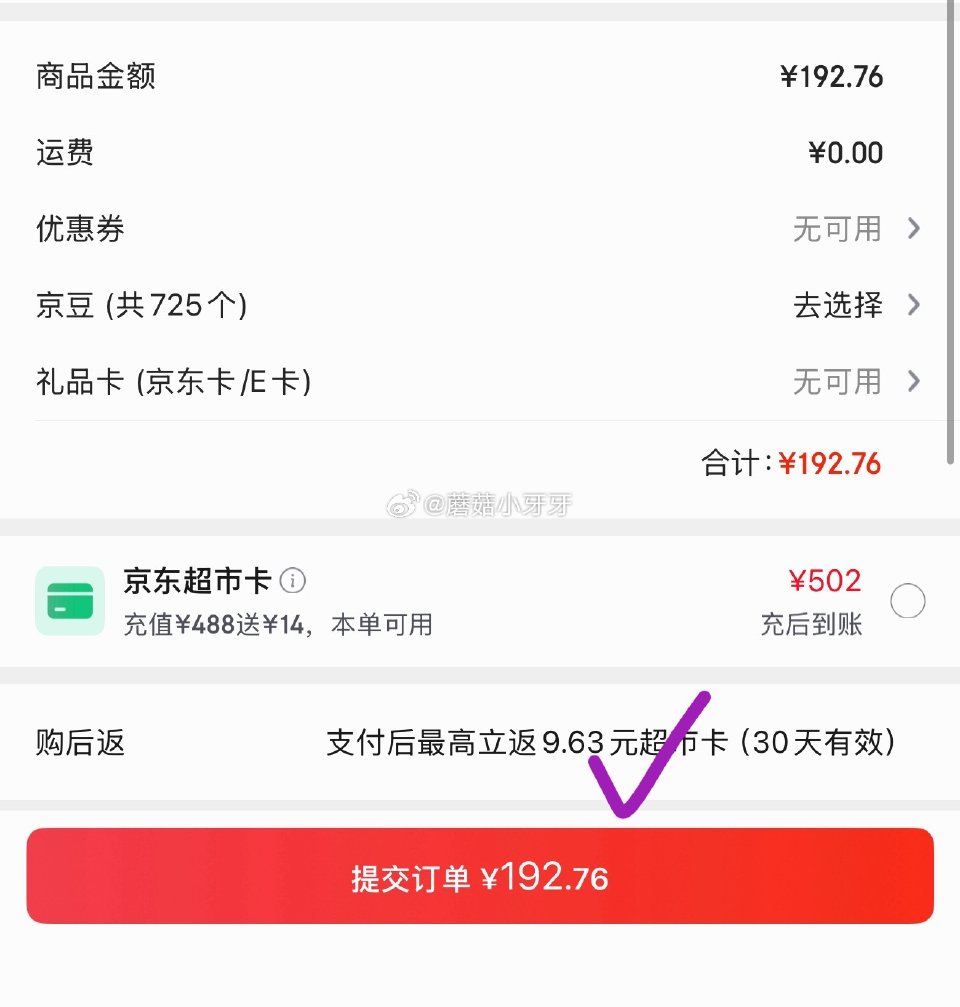Select the 京东超市卡 payment radio circle
This screenshot has height=1007, width=960.
pyautogui.click(x=907, y=601)
